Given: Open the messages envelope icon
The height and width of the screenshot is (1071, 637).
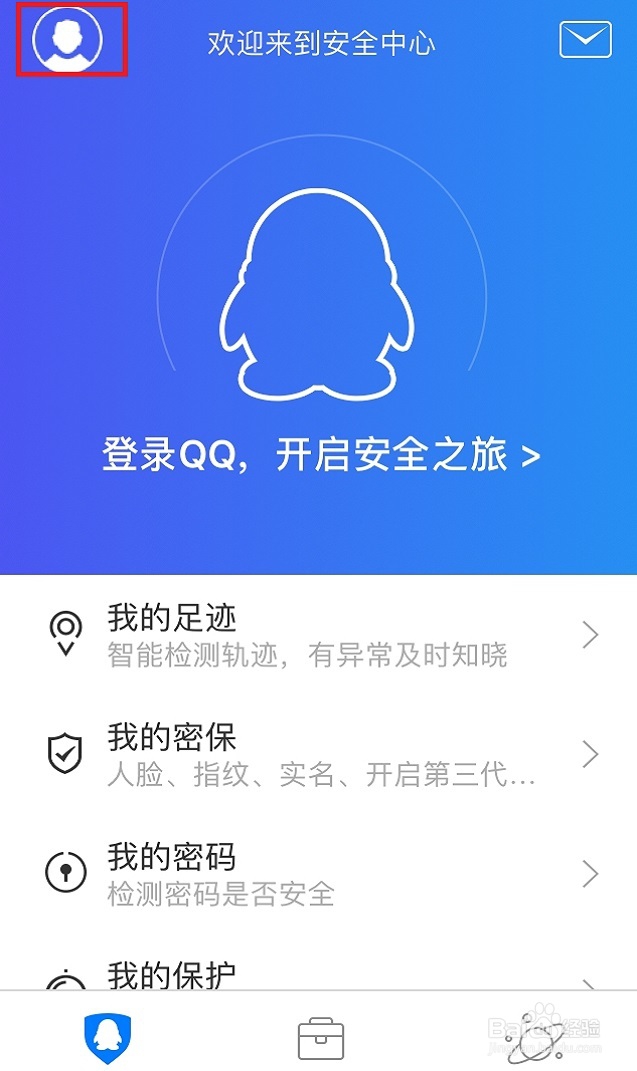Looking at the screenshot, I should click(584, 40).
